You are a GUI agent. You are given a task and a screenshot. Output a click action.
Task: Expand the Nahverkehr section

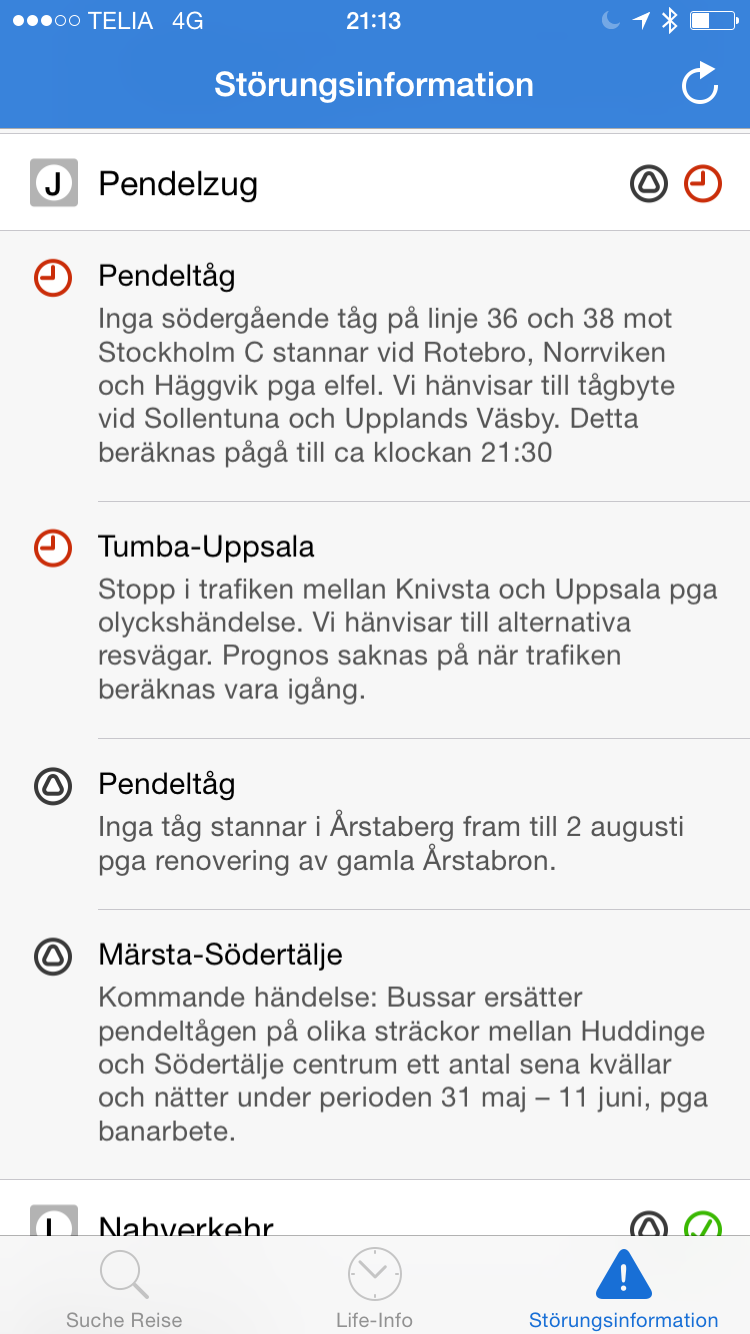(375, 1220)
